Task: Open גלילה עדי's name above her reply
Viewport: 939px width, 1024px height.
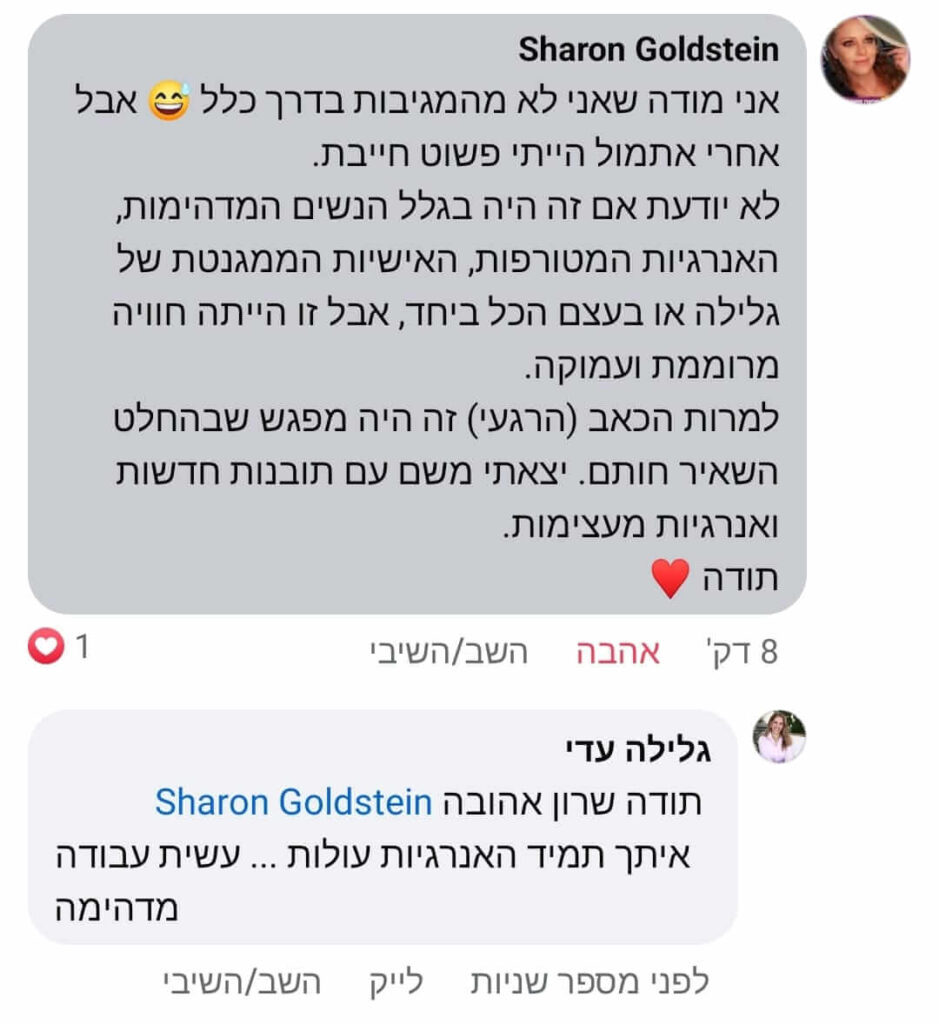Action: pyautogui.click(x=659, y=752)
